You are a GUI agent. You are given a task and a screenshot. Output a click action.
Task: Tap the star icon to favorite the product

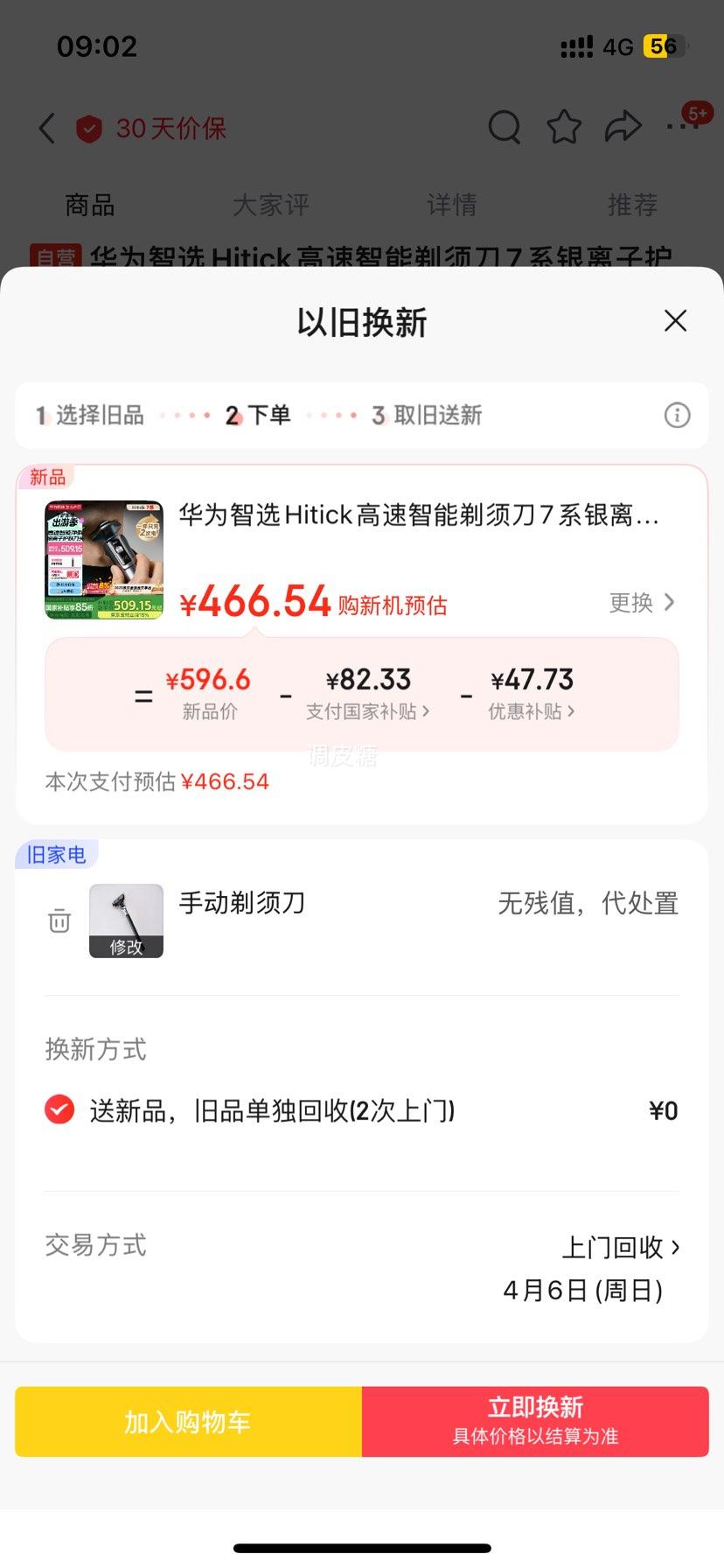point(564,127)
